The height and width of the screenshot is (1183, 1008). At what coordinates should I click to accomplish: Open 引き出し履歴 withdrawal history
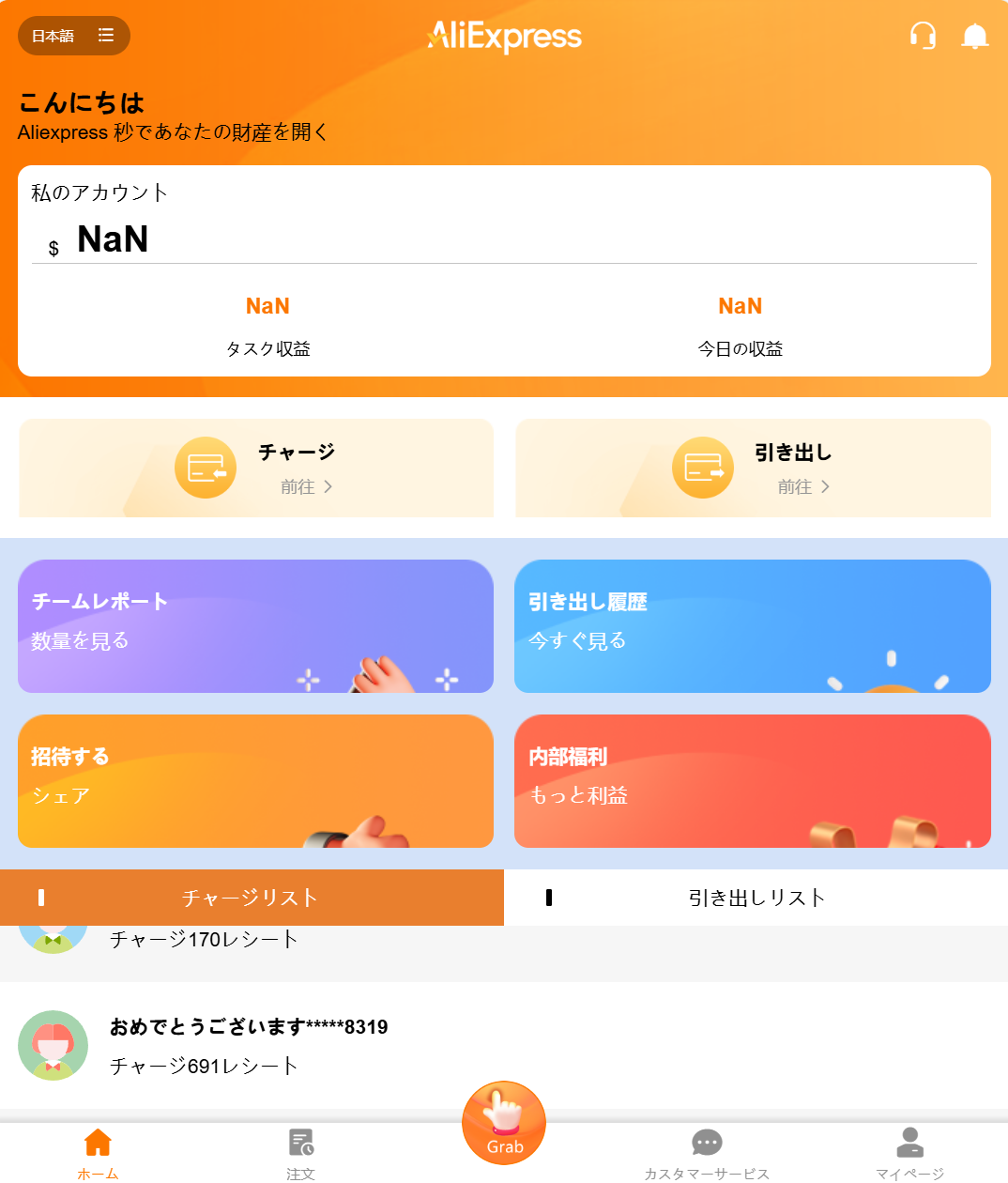(x=752, y=626)
